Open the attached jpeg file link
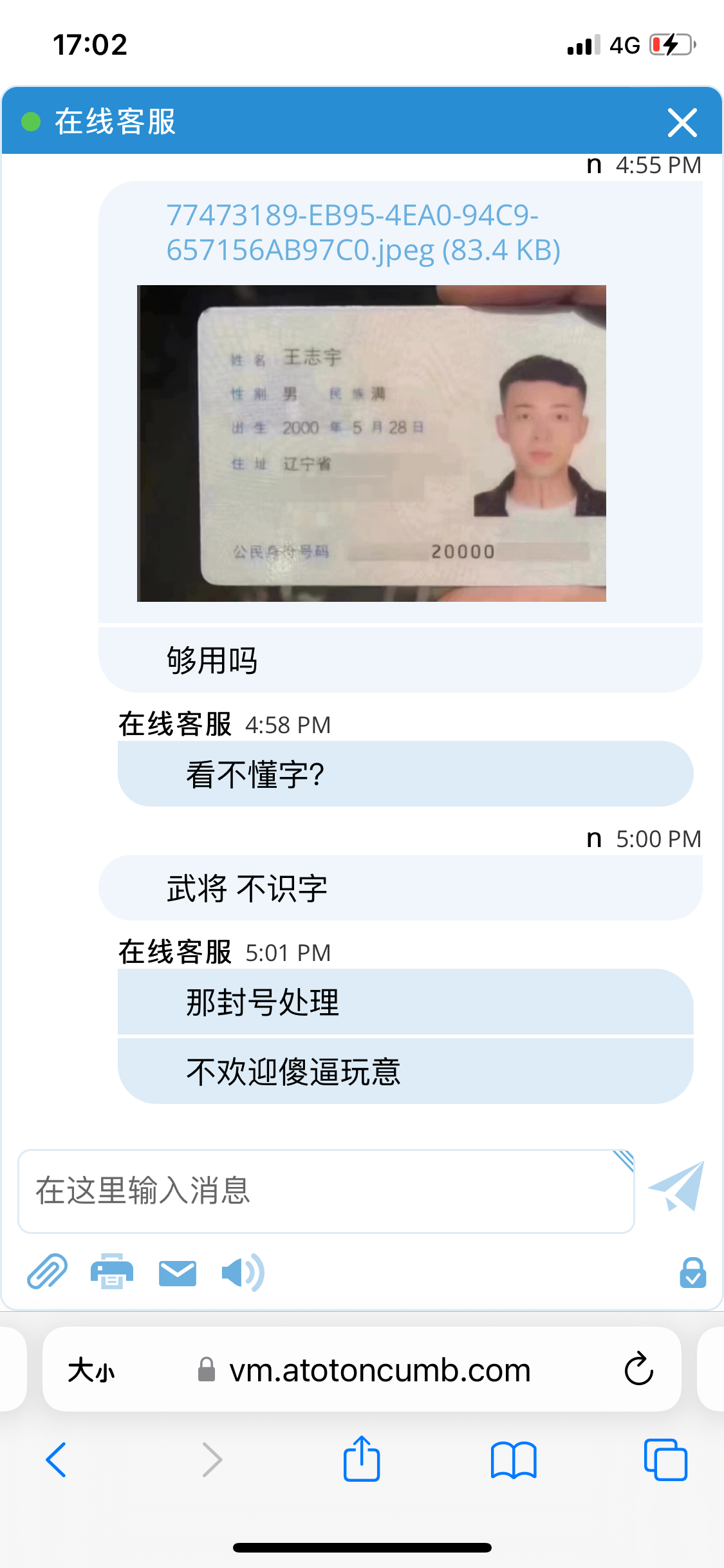 click(x=362, y=233)
